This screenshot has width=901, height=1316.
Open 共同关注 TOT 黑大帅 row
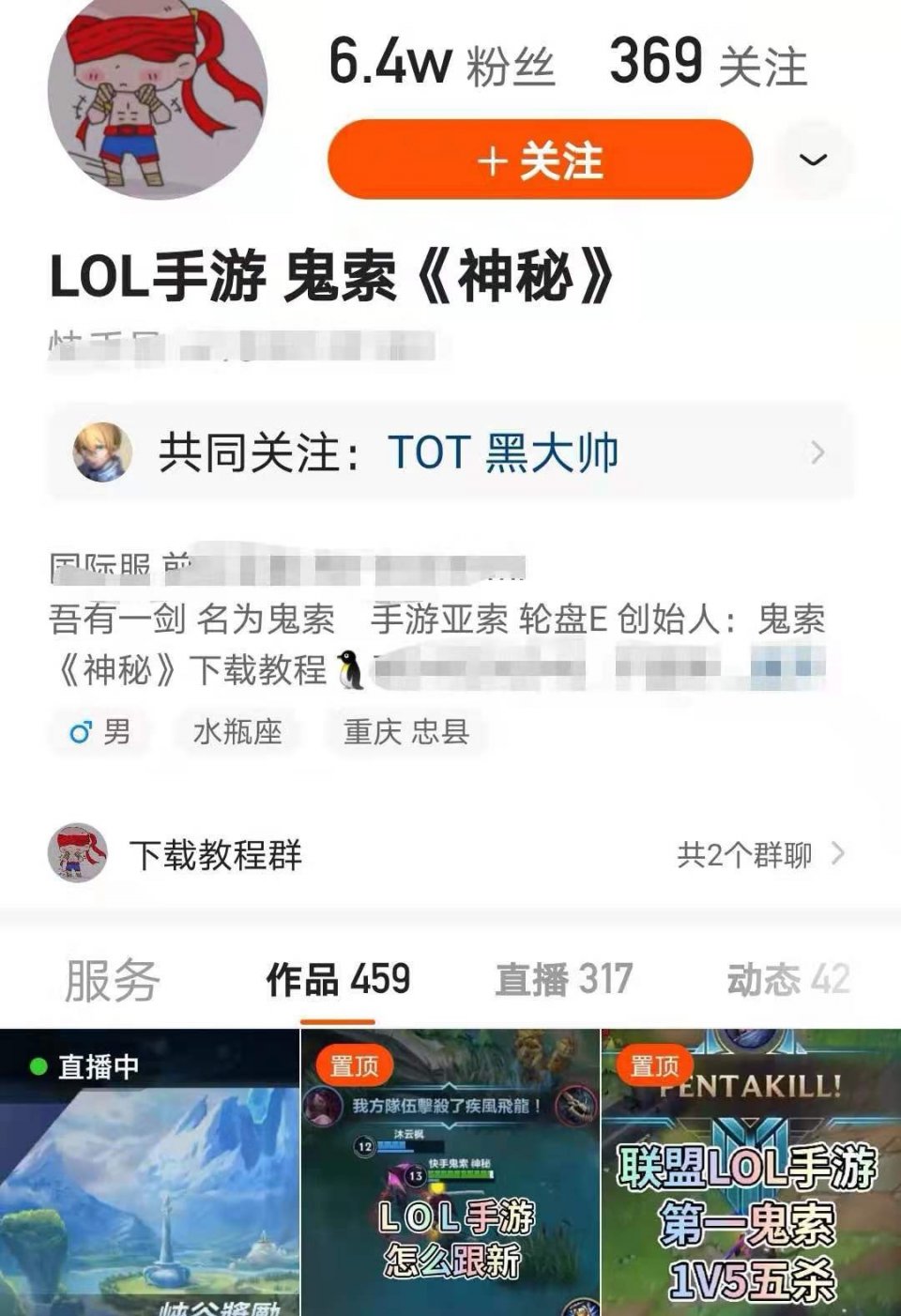tap(450, 453)
